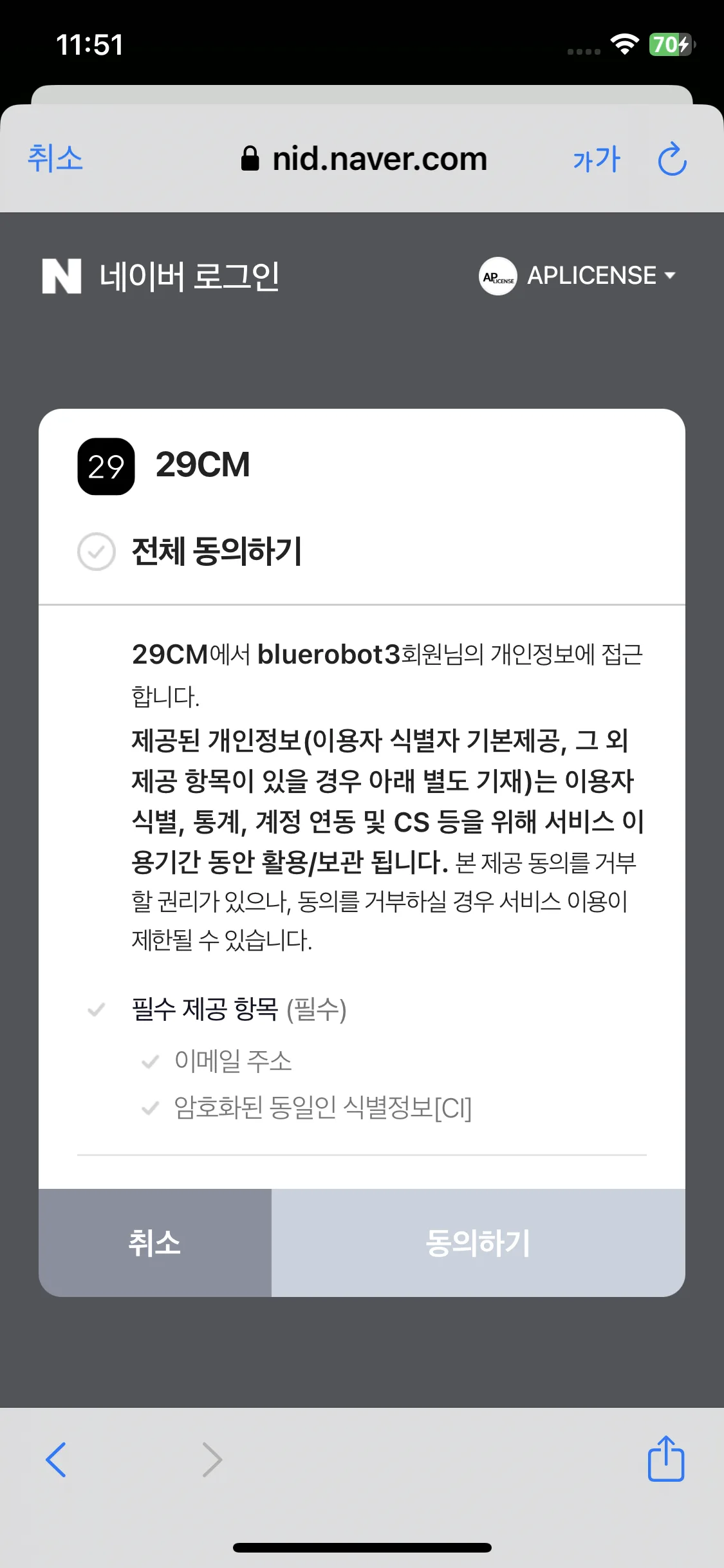724x1568 pixels.
Task: Go back with the browser back arrow
Action: (56, 1460)
